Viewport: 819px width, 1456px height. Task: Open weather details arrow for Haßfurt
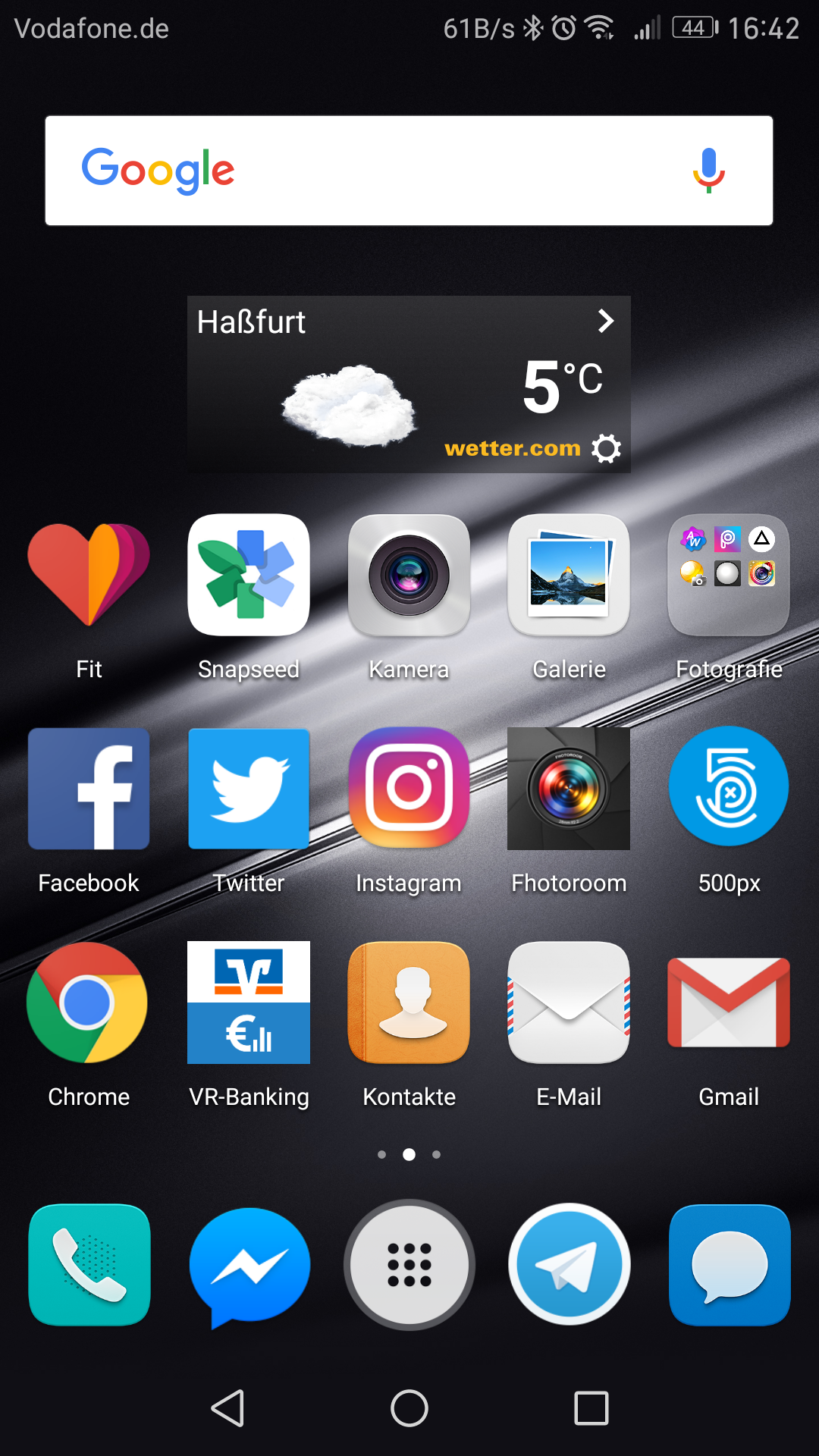click(x=605, y=321)
